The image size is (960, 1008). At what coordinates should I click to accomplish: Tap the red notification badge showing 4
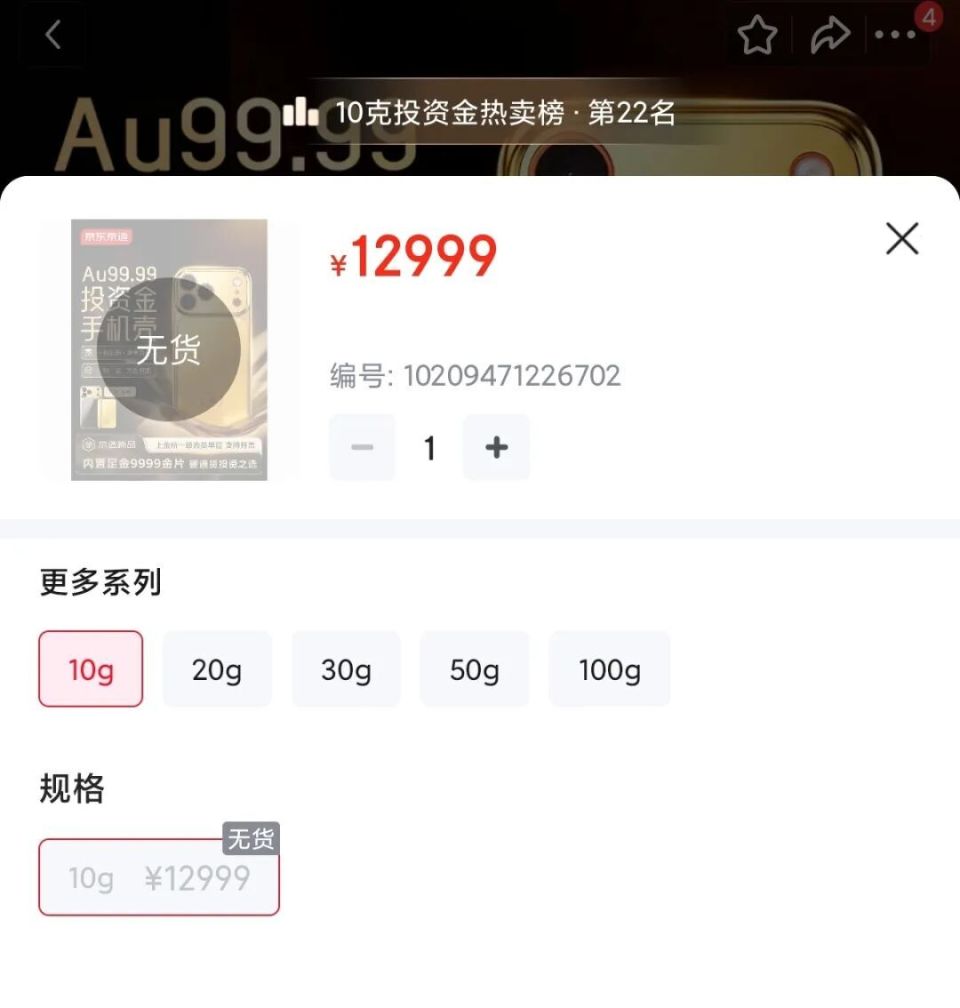pos(928,18)
